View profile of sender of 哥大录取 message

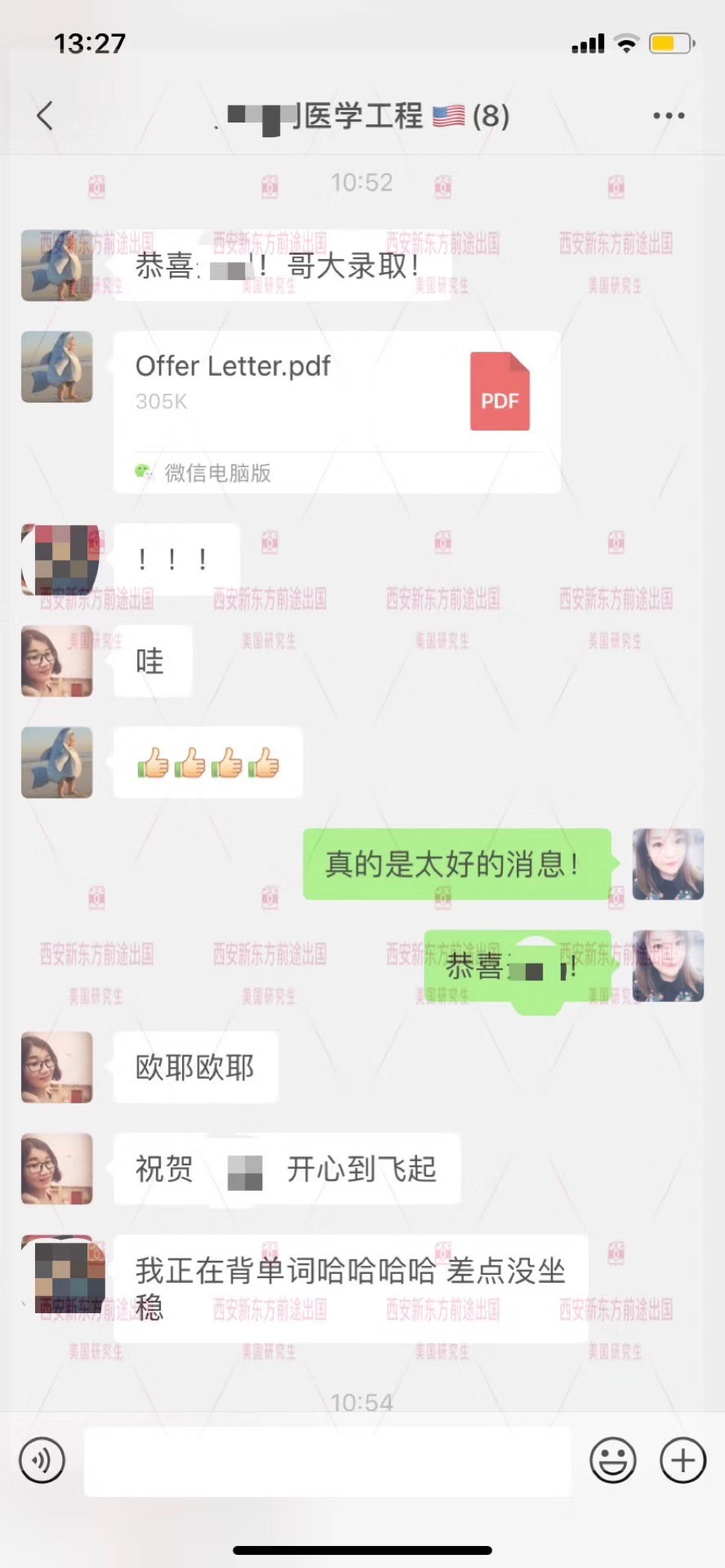tap(56, 265)
